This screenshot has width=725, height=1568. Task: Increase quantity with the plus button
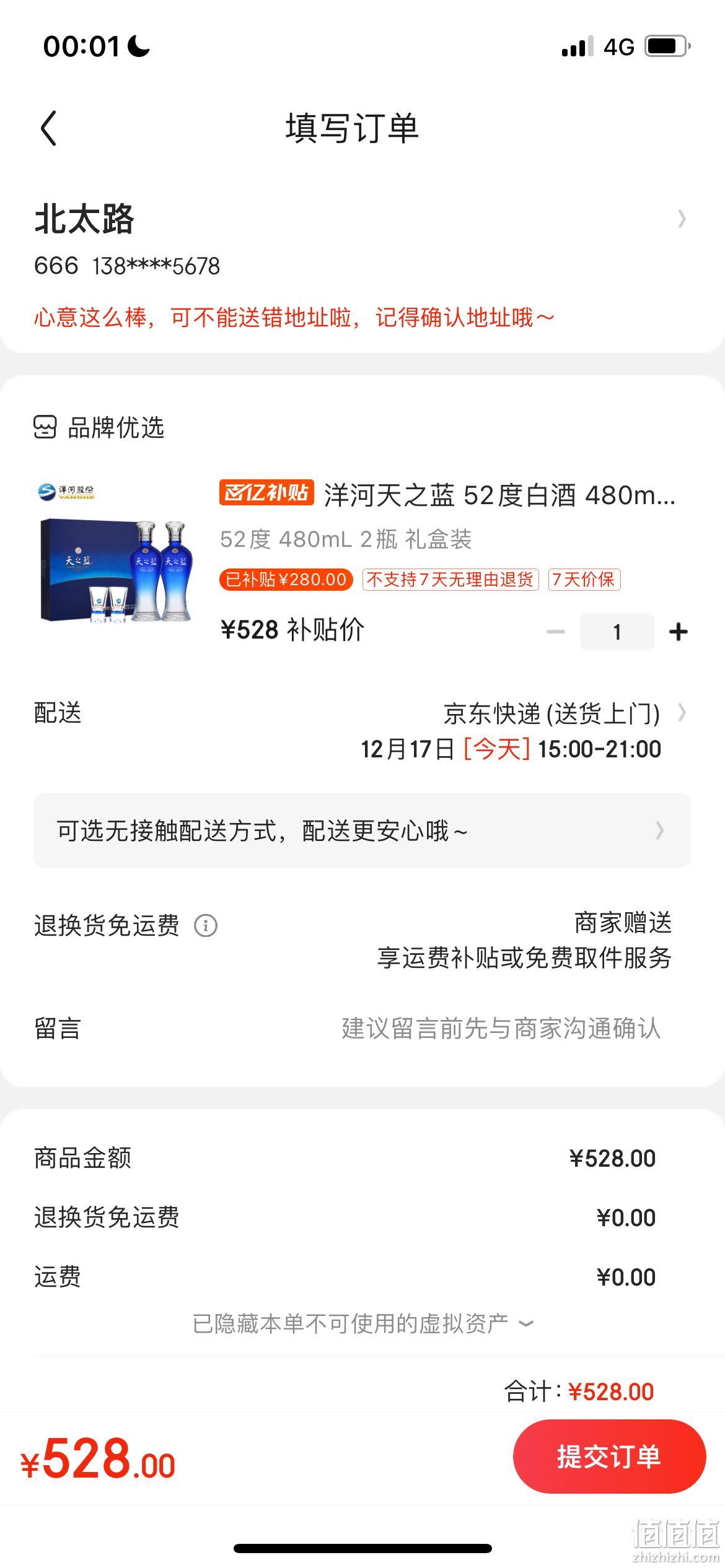[679, 632]
